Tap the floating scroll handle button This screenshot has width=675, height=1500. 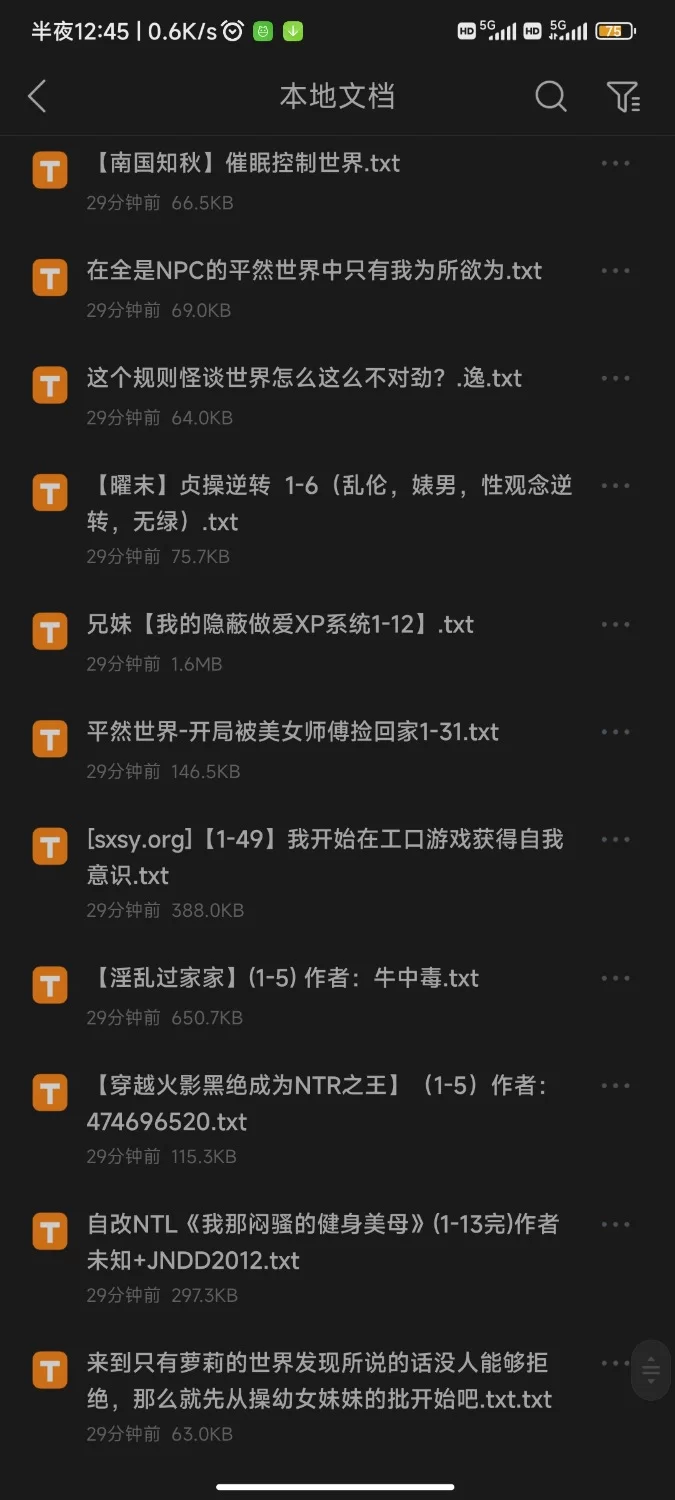[x=651, y=1370]
